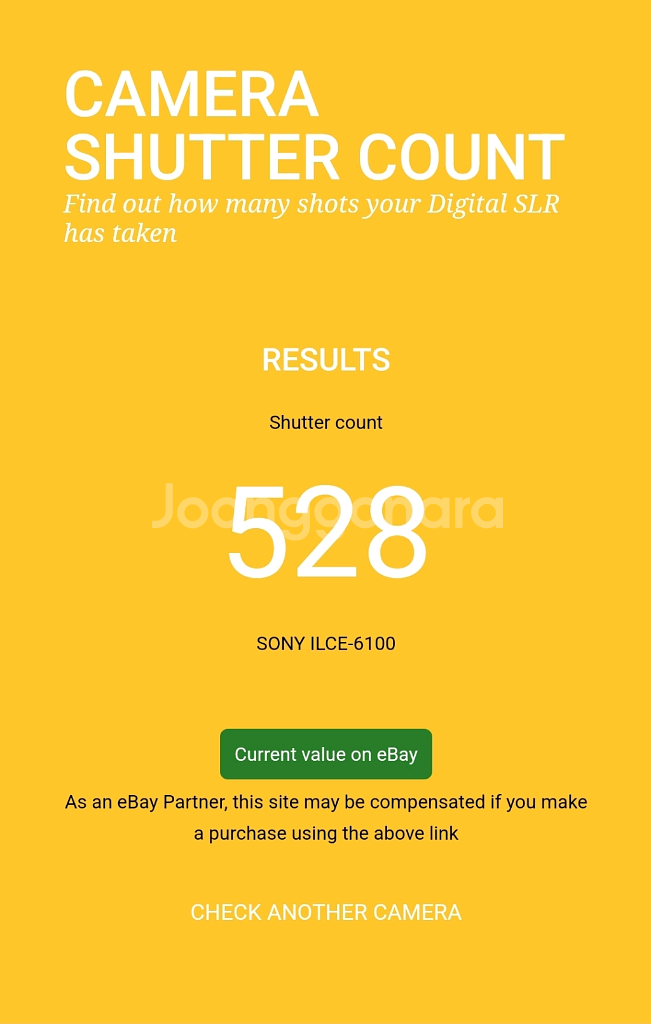Tap the Check Another Camera link
The height and width of the screenshot is (1024, 651).
click(326, 912)
